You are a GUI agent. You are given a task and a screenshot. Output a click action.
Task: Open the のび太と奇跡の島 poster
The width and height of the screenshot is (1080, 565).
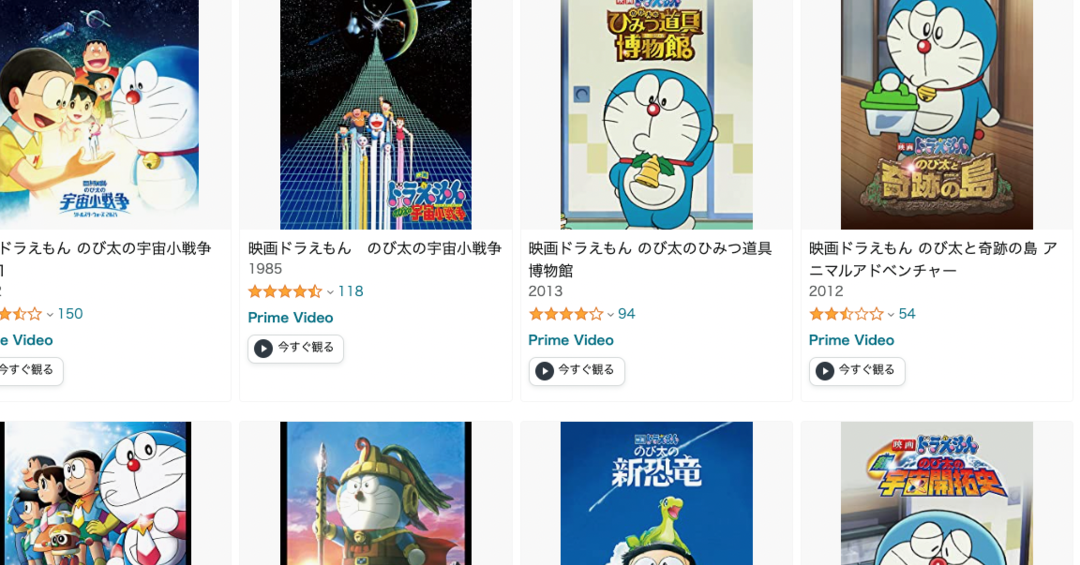click(936, 114)
